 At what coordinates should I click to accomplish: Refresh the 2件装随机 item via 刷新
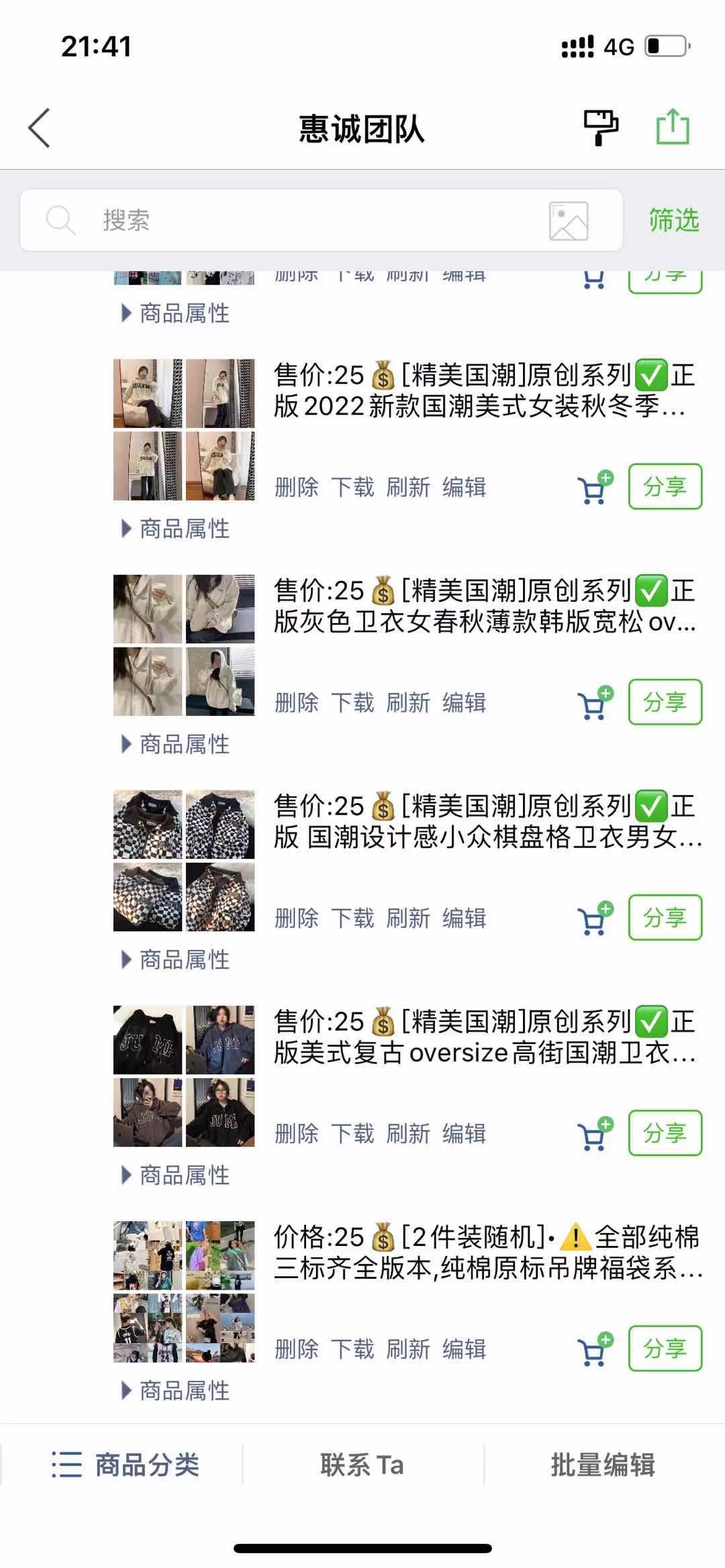click(407, 1349)
